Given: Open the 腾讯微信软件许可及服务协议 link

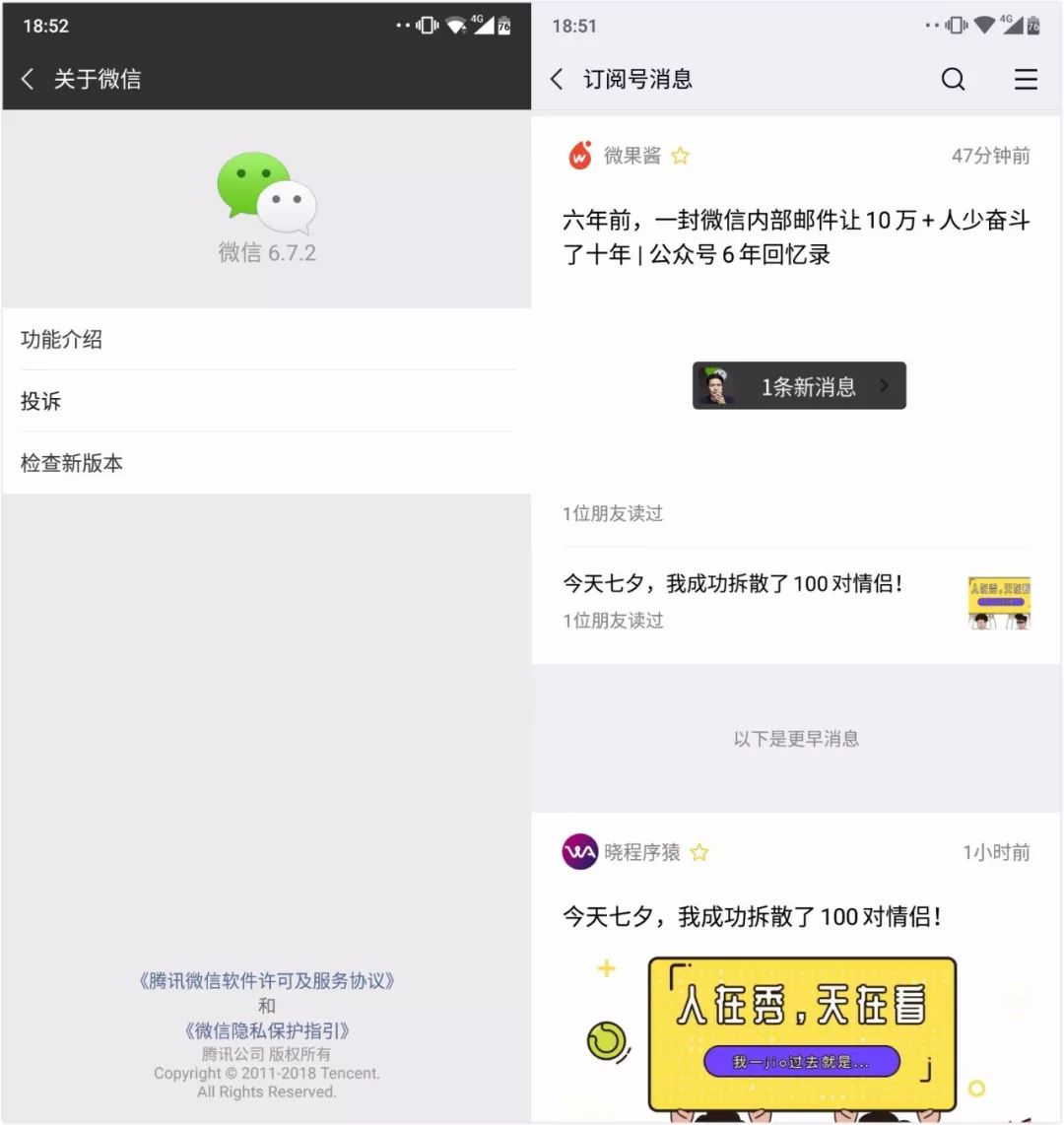Looking at the screenshot, I should tap(267, 981).
